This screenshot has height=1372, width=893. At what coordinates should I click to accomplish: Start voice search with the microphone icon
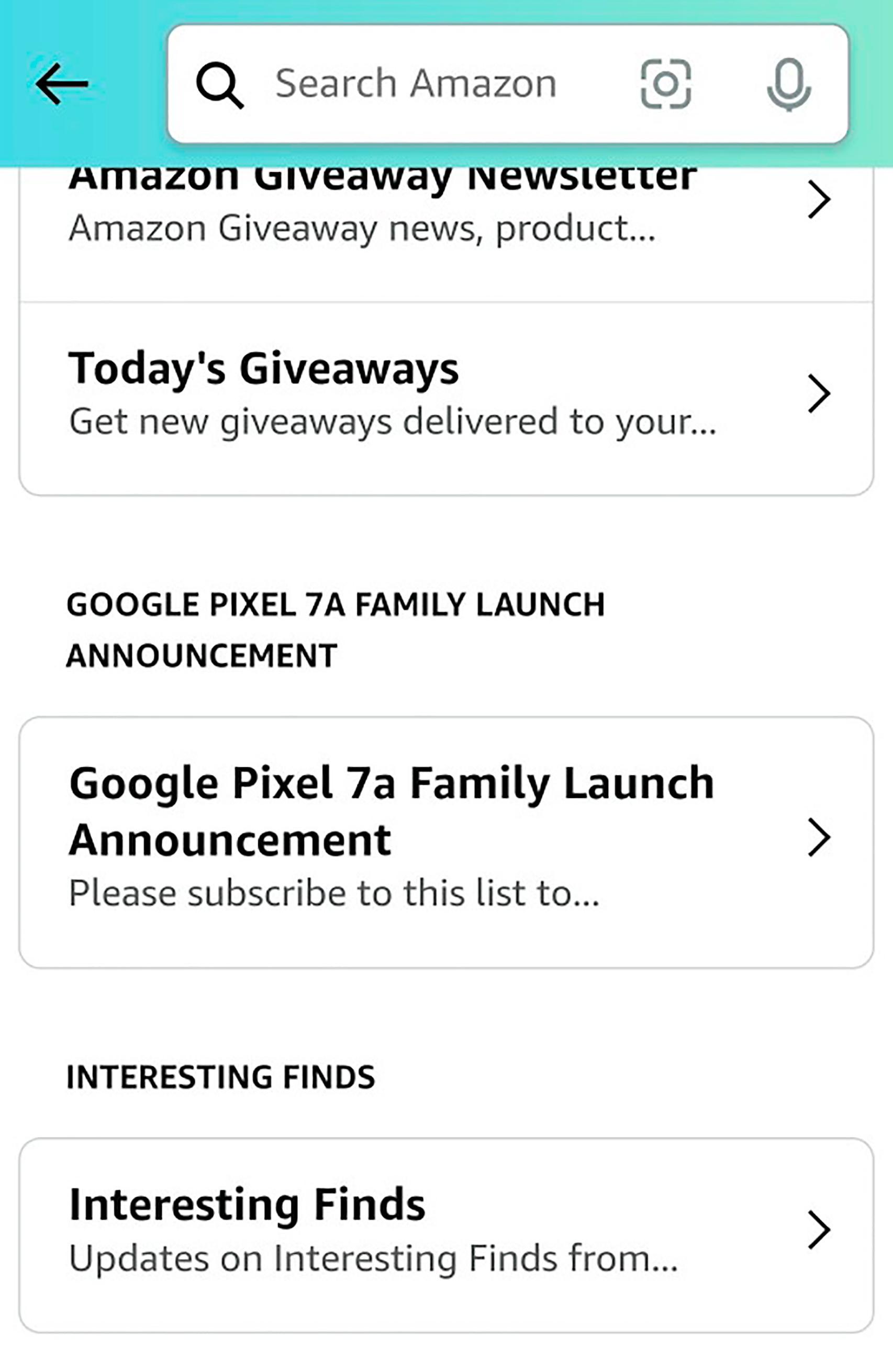click(789, 83)
